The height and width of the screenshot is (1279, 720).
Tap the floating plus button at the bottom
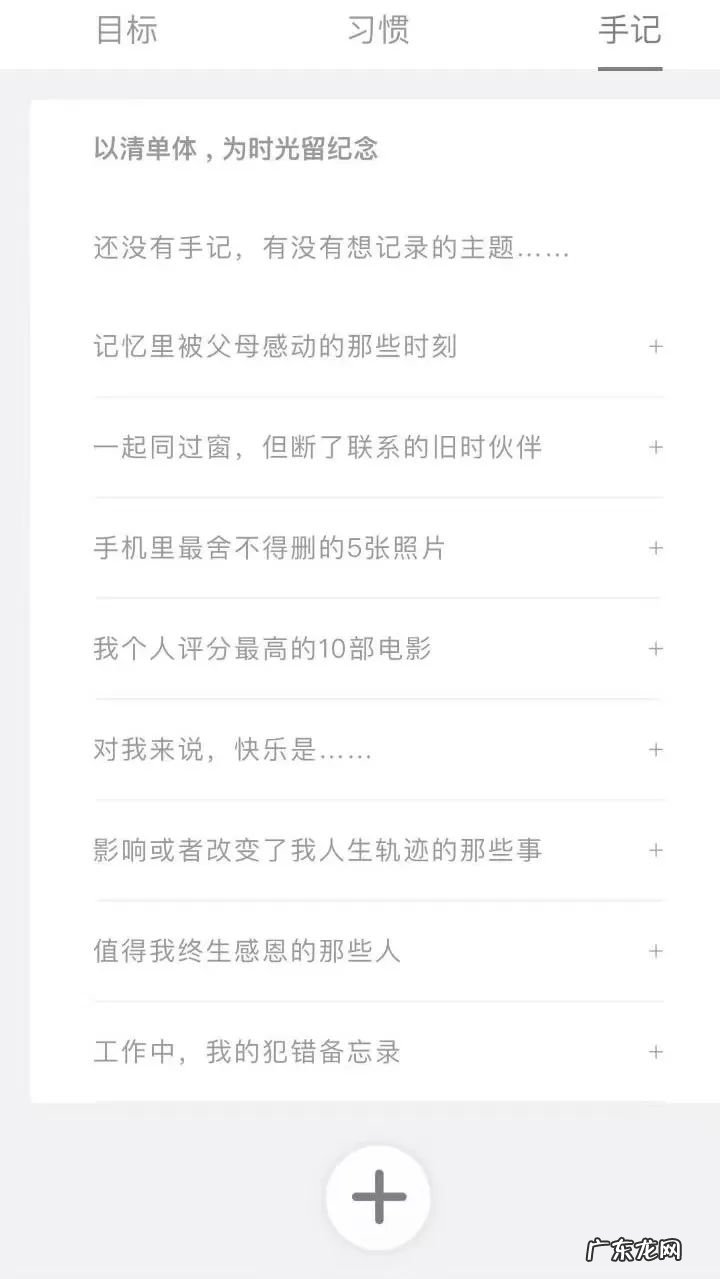378,1196
